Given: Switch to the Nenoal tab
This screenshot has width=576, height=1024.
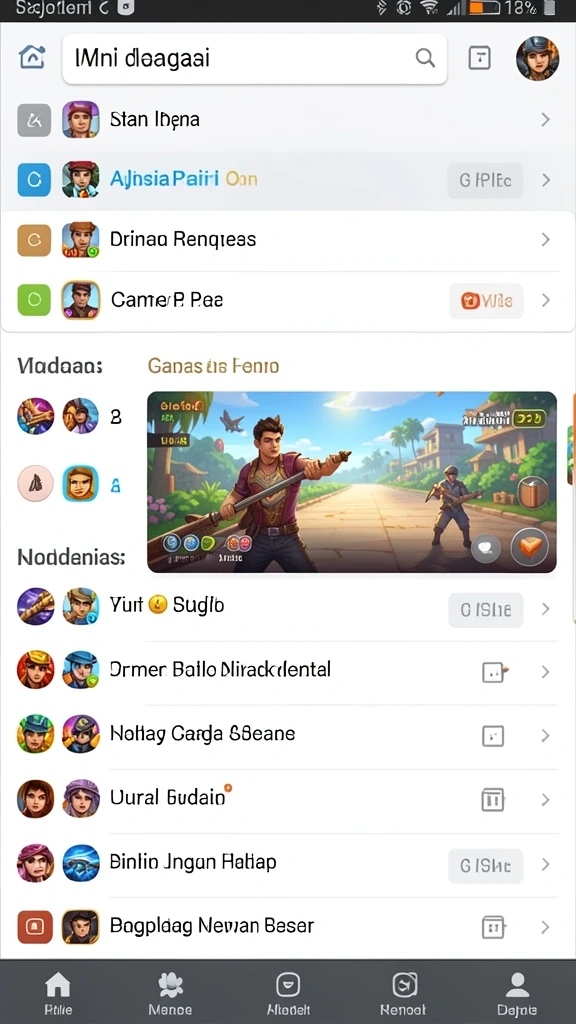Looking at the screenshot, I should point(404,993).
